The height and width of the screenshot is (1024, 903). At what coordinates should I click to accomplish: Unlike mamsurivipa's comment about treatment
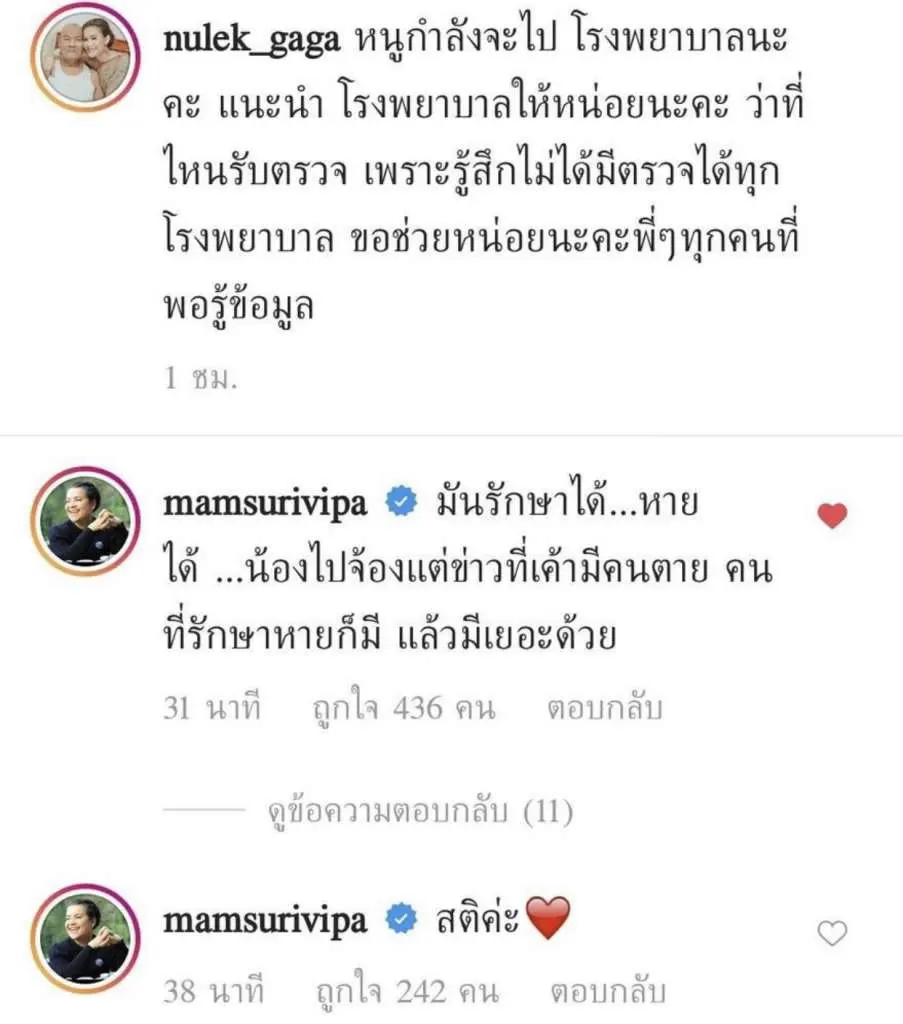pyautogui.click(x=832, y=516)
